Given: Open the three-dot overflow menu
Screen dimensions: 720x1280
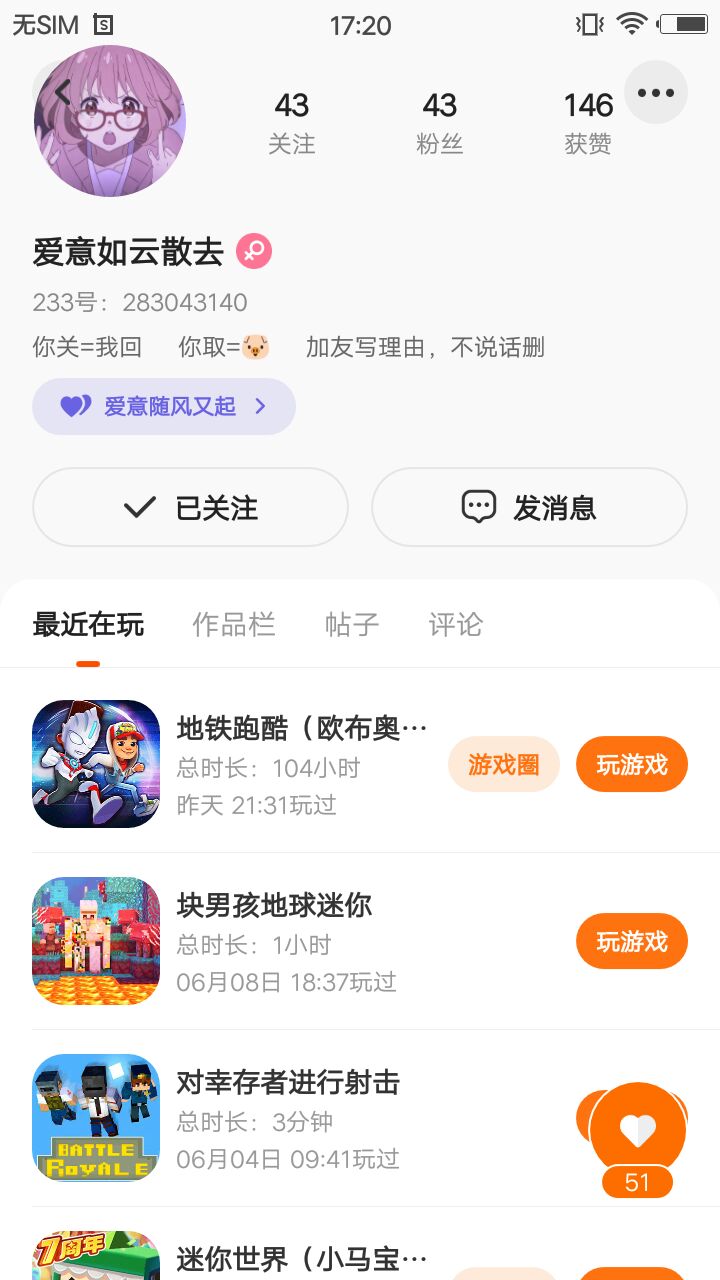Looking at the screenshot, I should point(656,93).
